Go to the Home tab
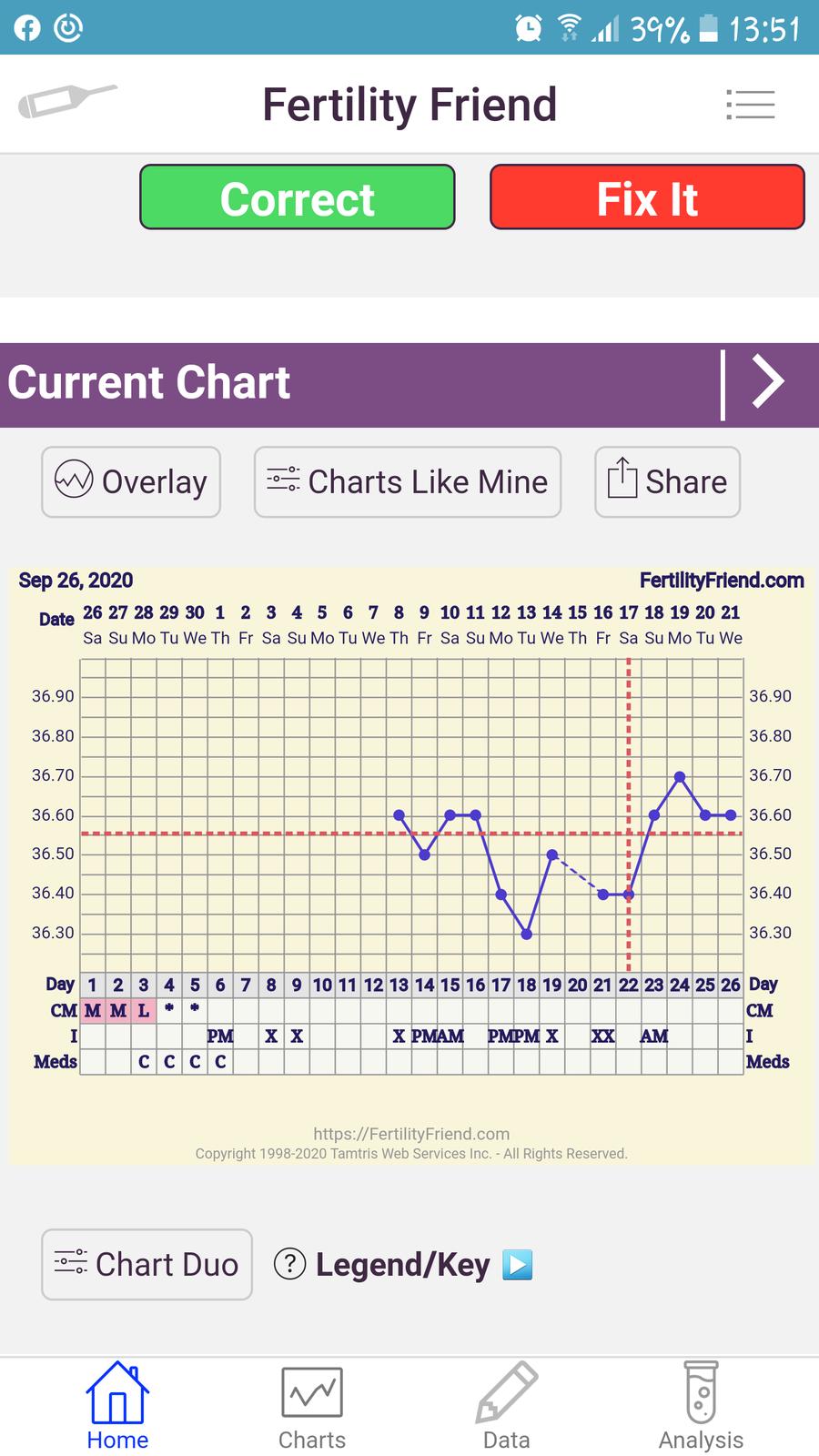 [x=117, y=1406]
